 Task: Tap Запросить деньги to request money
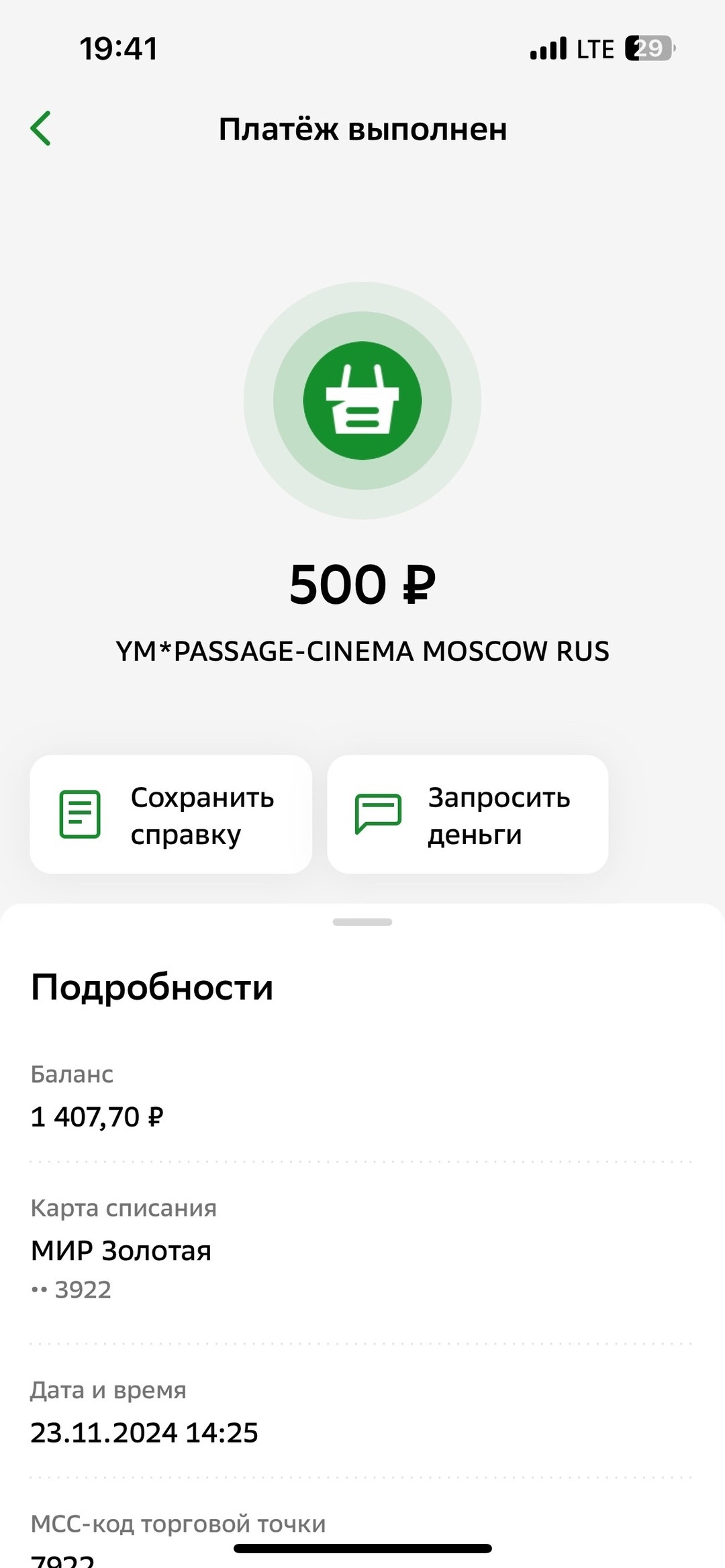click(x=468, y=815)
